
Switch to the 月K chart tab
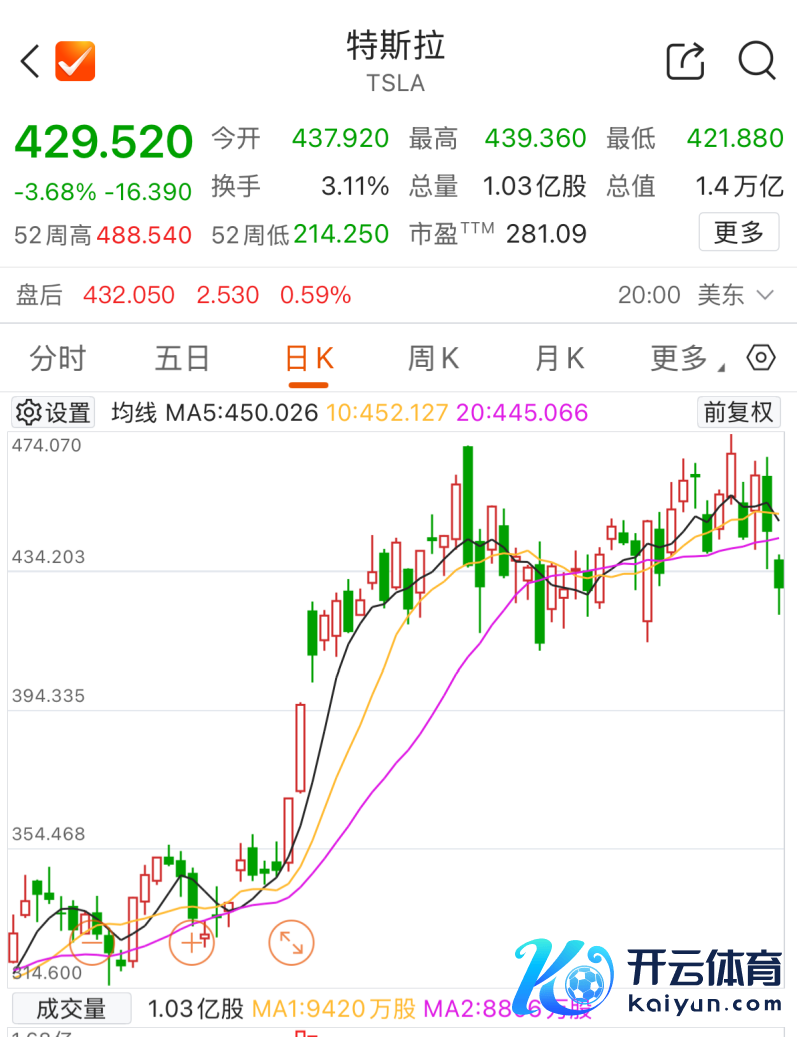coord(559,358)
